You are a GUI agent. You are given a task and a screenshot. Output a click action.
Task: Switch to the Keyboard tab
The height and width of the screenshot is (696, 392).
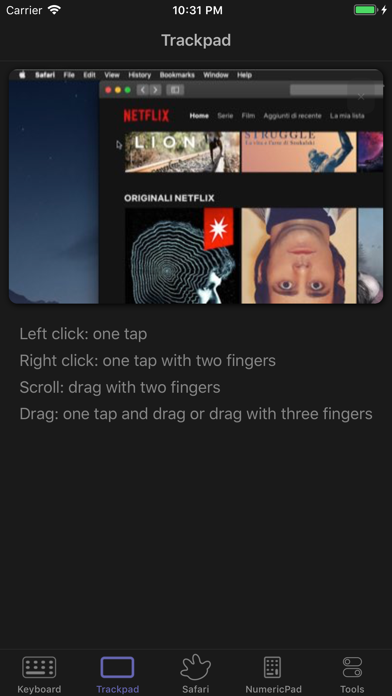point(39,674)
